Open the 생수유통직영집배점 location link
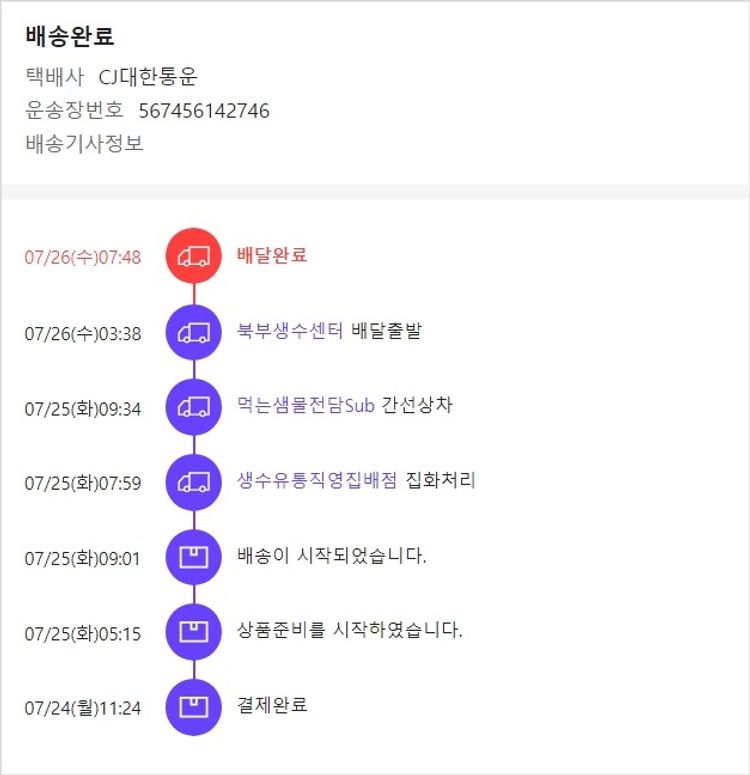 click(317, 481)
